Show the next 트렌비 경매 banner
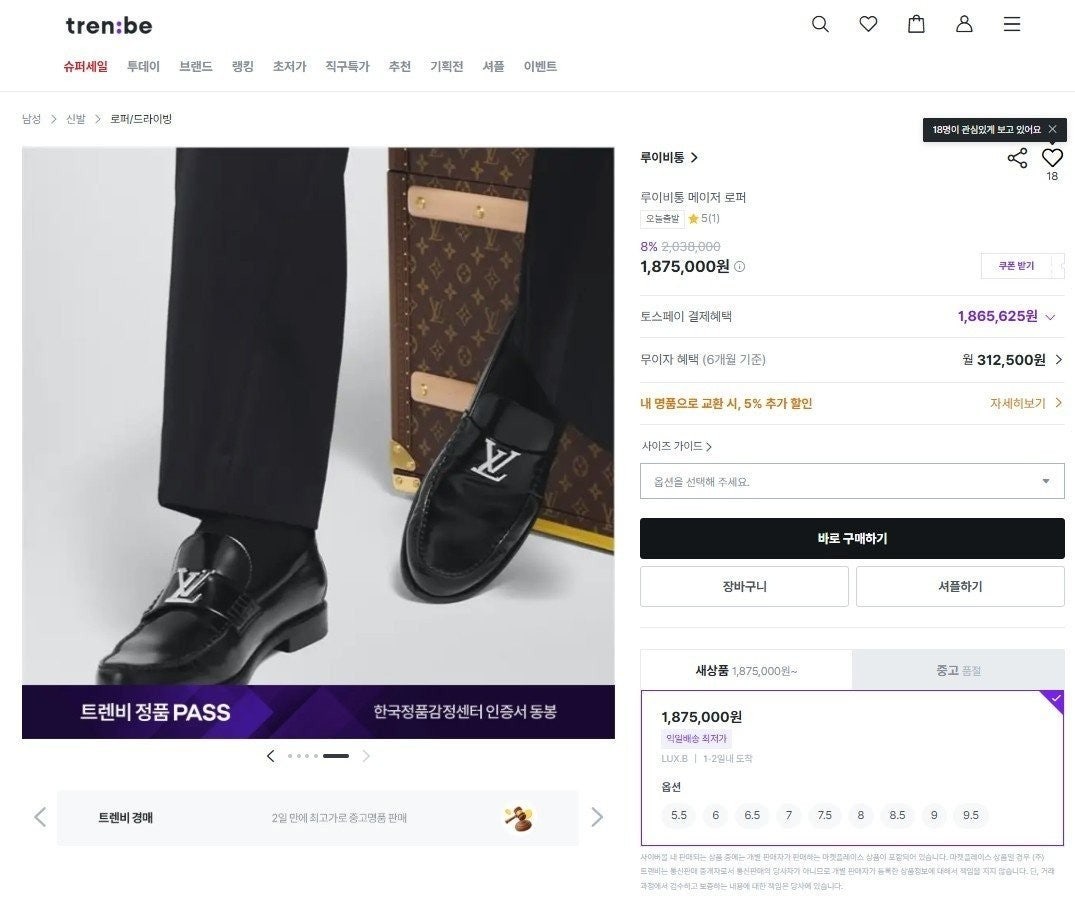The width and height of the screenshot is (1075, 902). 597,818
